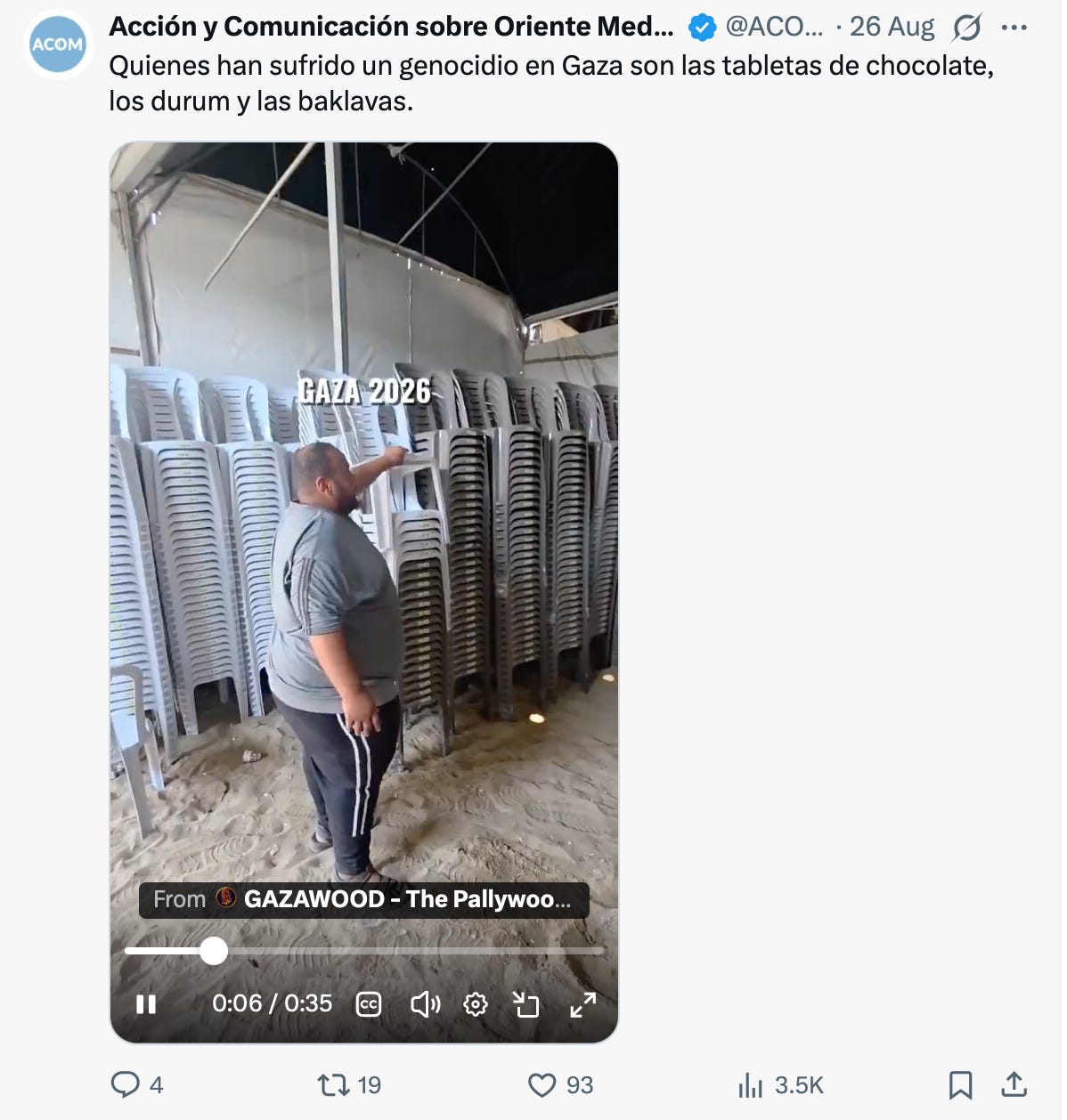1067x1120 pixels.
Task: Switch video to picture-in-picture mode
Action: (x=526, y=1004)
